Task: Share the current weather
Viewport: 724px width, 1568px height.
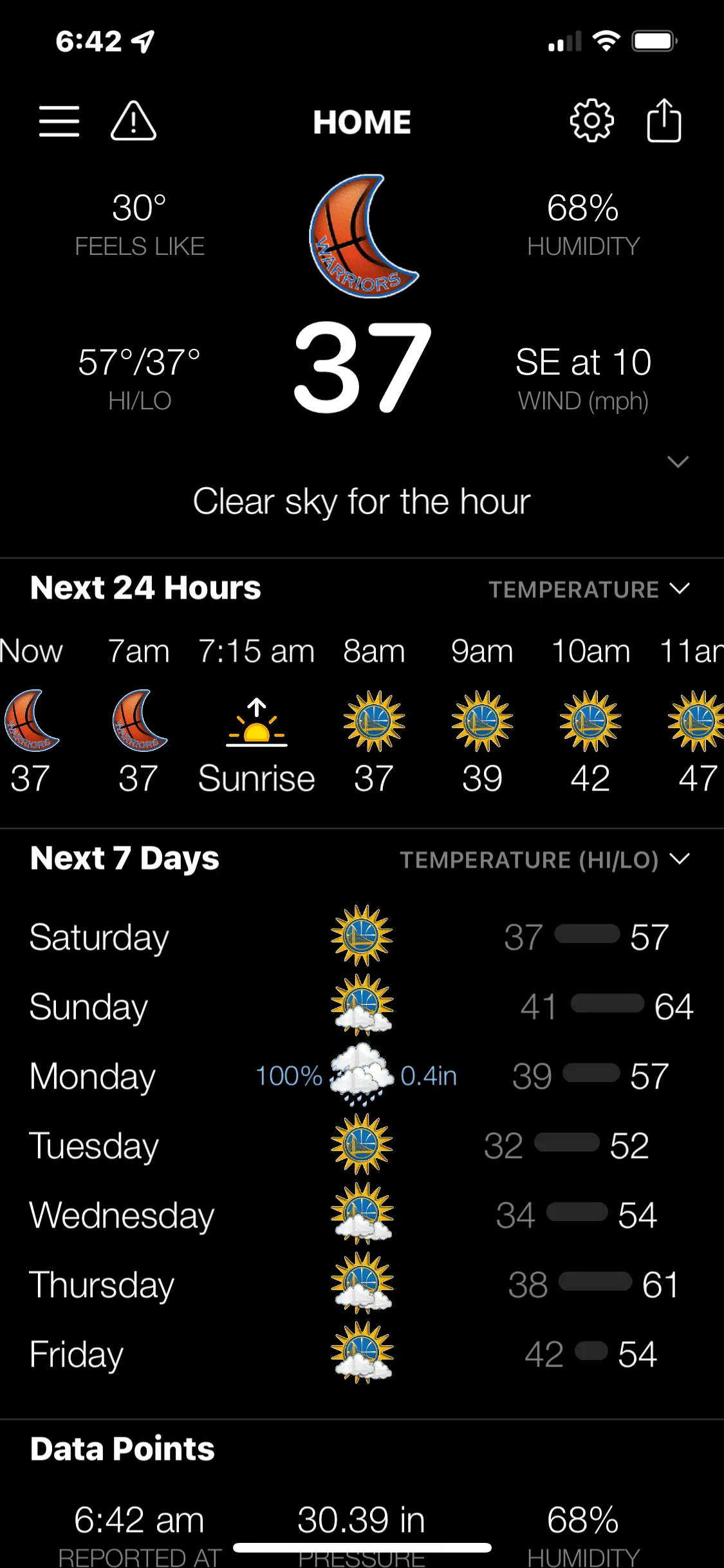Action: [x=664, y=120]
